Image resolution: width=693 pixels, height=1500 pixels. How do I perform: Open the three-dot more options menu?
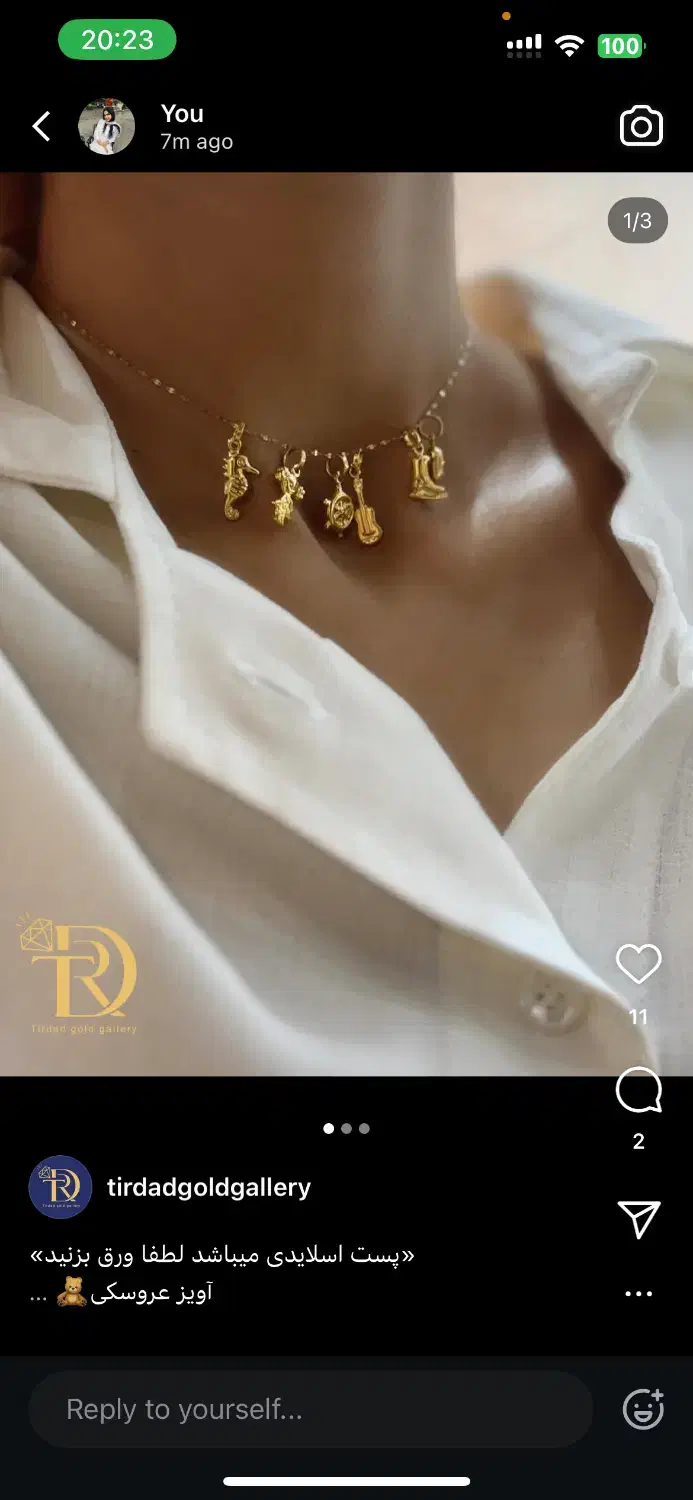(638, 1293)
